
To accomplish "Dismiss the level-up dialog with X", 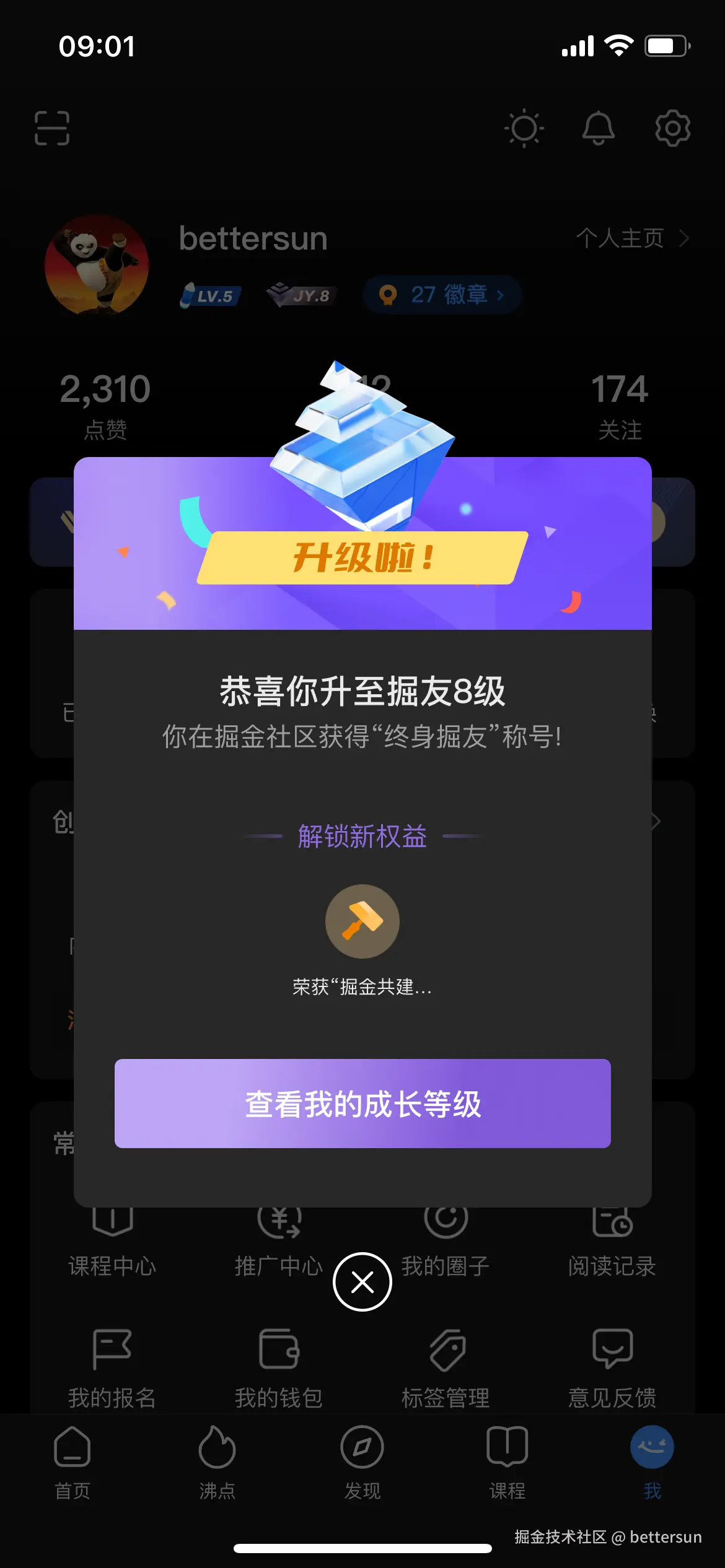I will tap(362, 1282).
